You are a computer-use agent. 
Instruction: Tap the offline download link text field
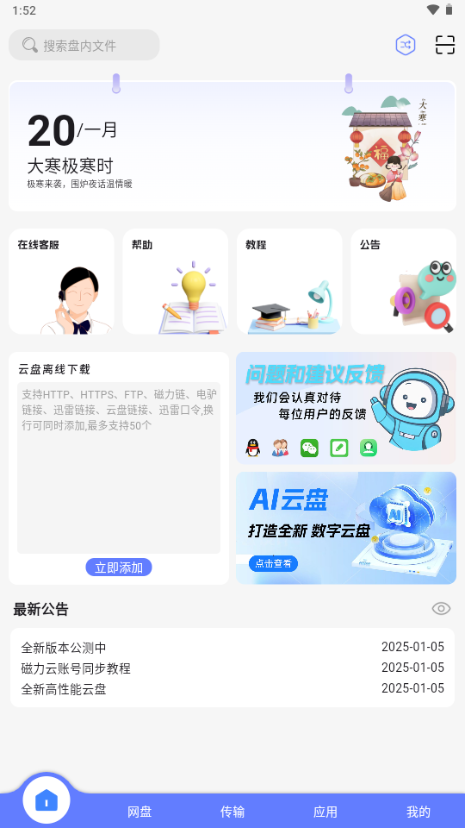pyautogui.click(x=119, y=468)
